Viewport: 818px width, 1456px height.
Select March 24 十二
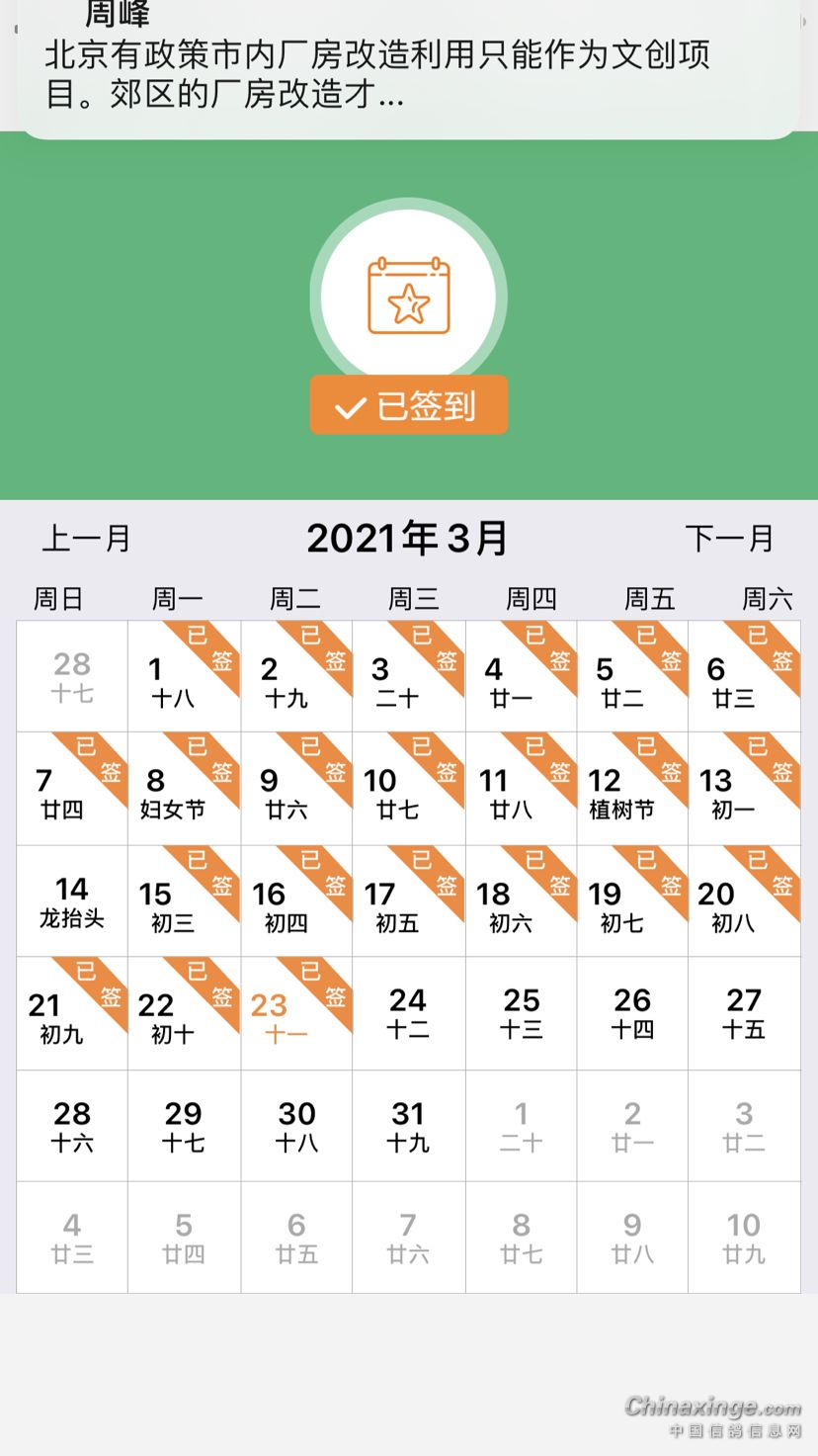(408, 1014)
